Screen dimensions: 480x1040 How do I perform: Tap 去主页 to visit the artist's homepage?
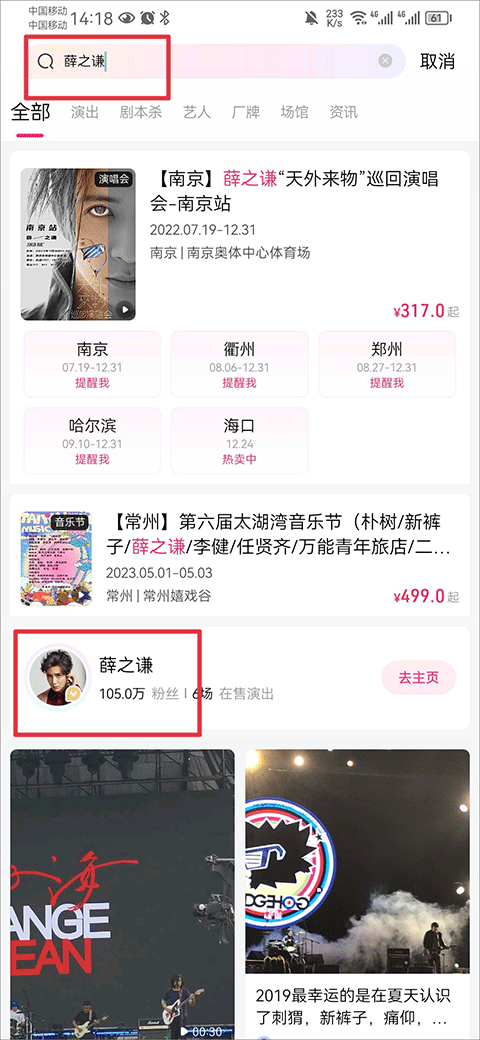tap(418, 677)
